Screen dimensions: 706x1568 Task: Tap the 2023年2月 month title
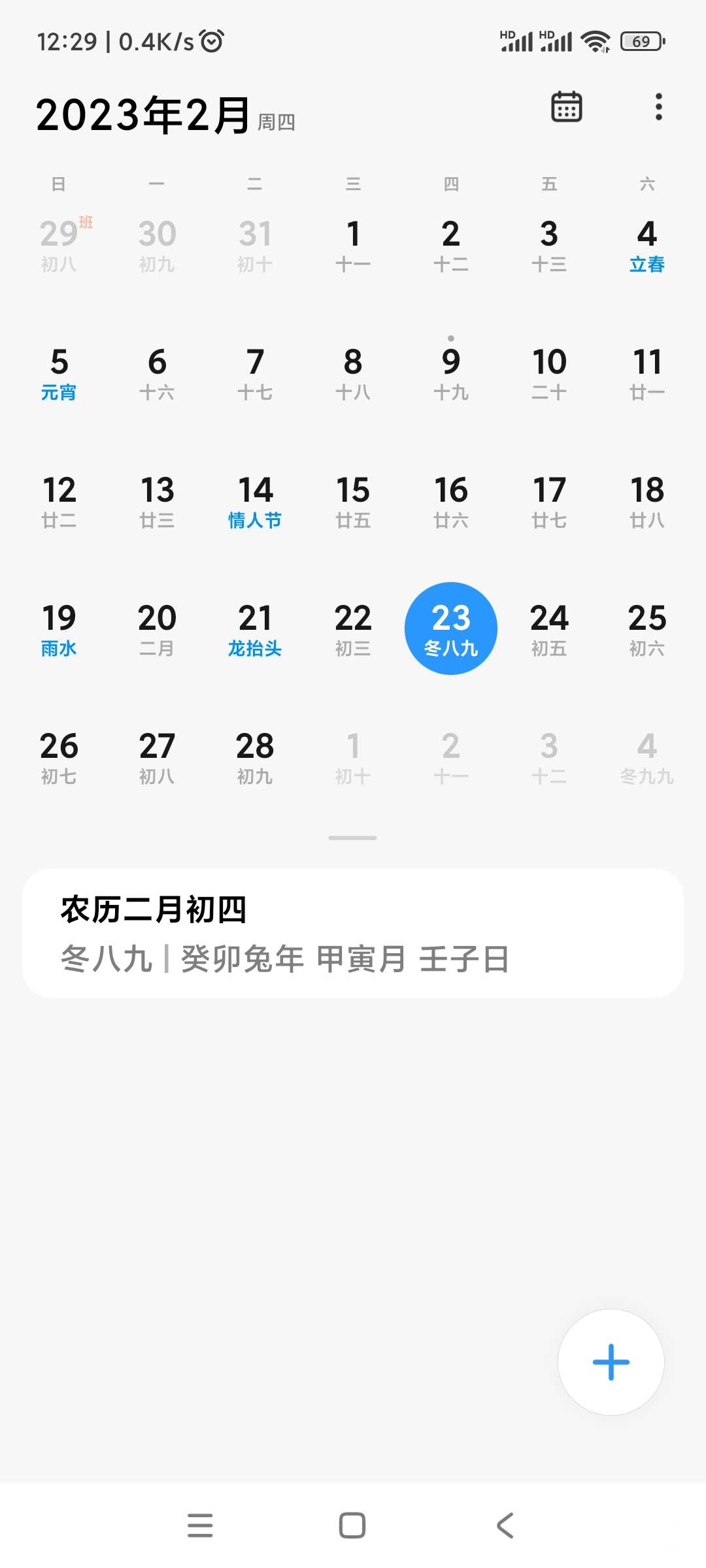point(144,115)
